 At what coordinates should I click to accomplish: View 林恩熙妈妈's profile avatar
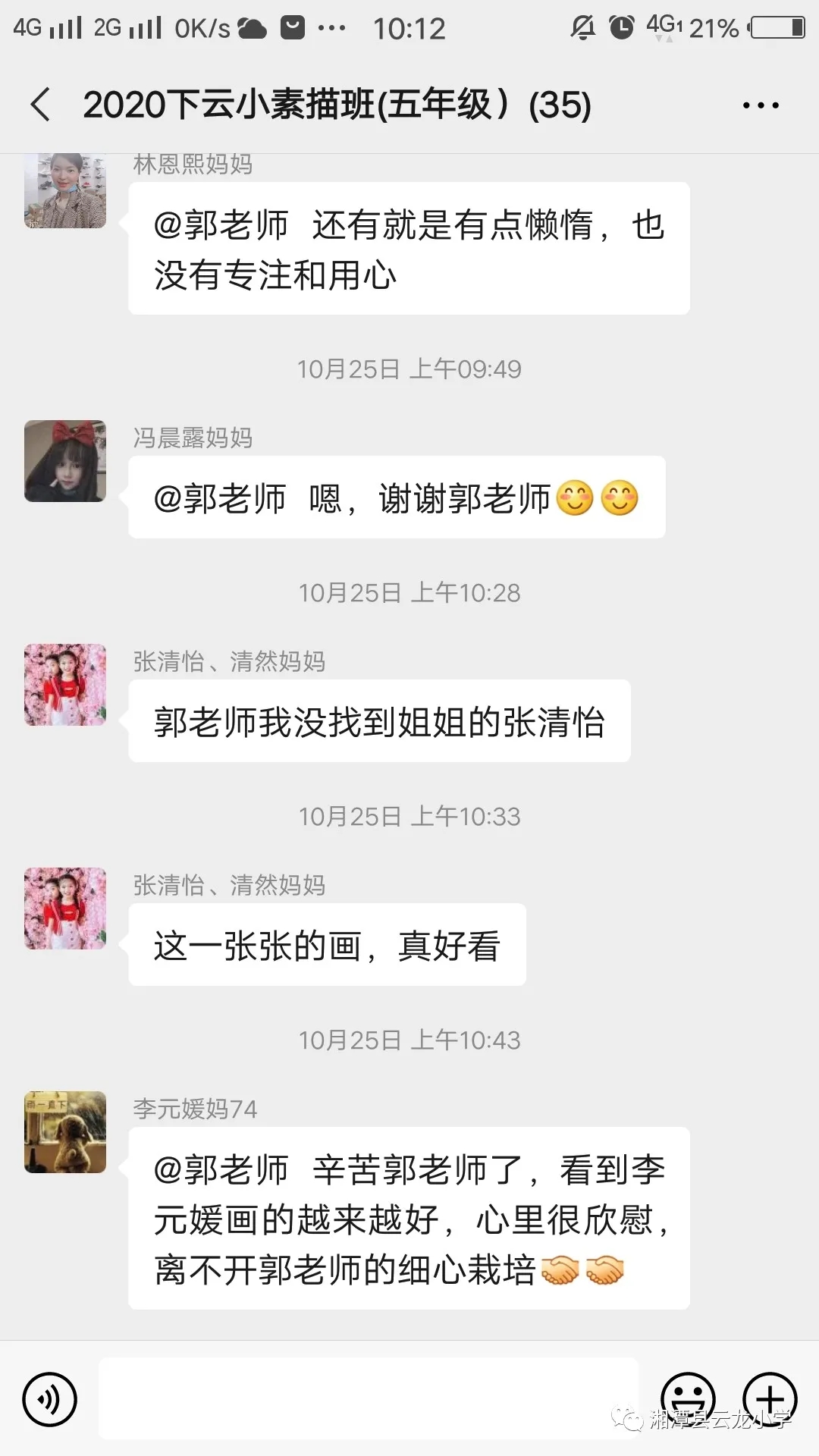pyautogui.click(x=65, y=190)
